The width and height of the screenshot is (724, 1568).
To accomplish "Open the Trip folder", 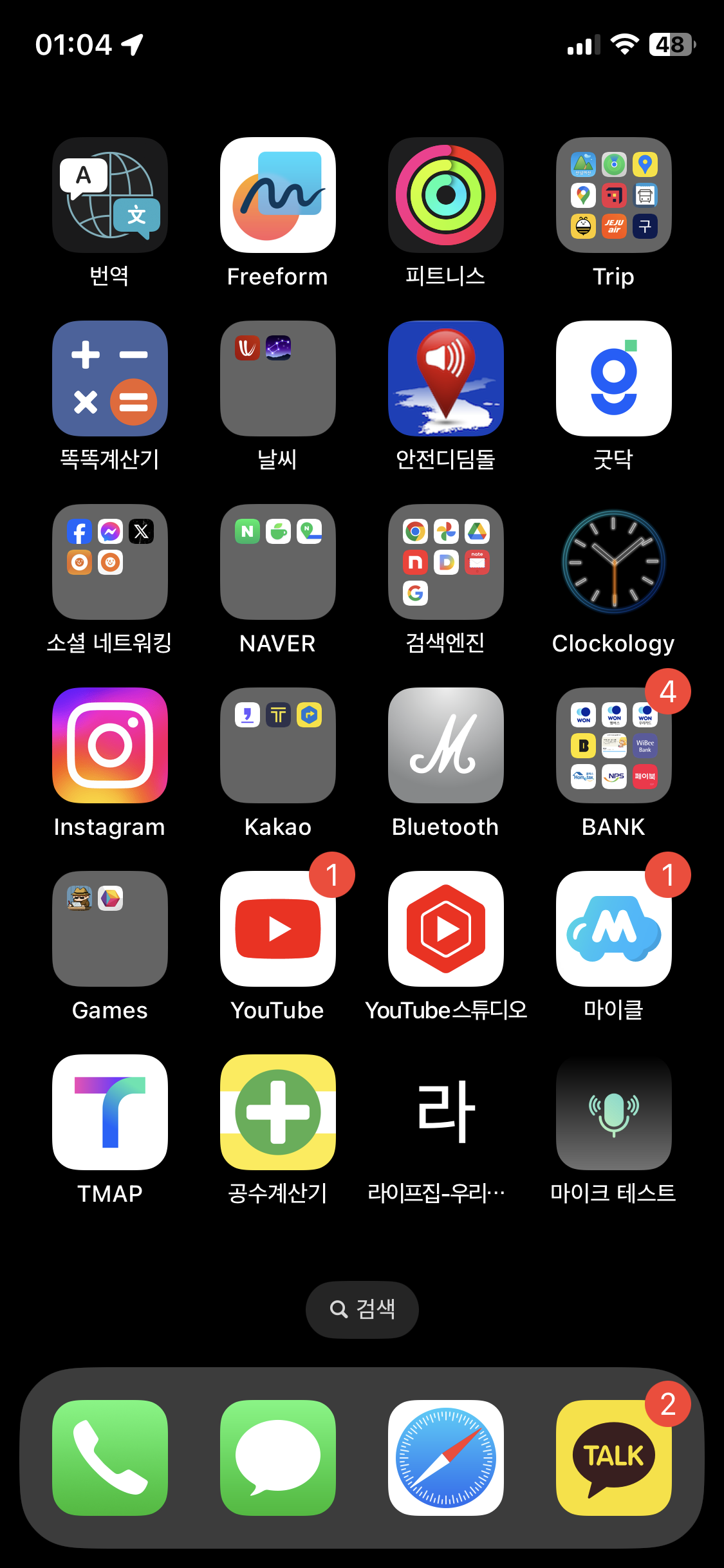I will [x=613, y=195].
